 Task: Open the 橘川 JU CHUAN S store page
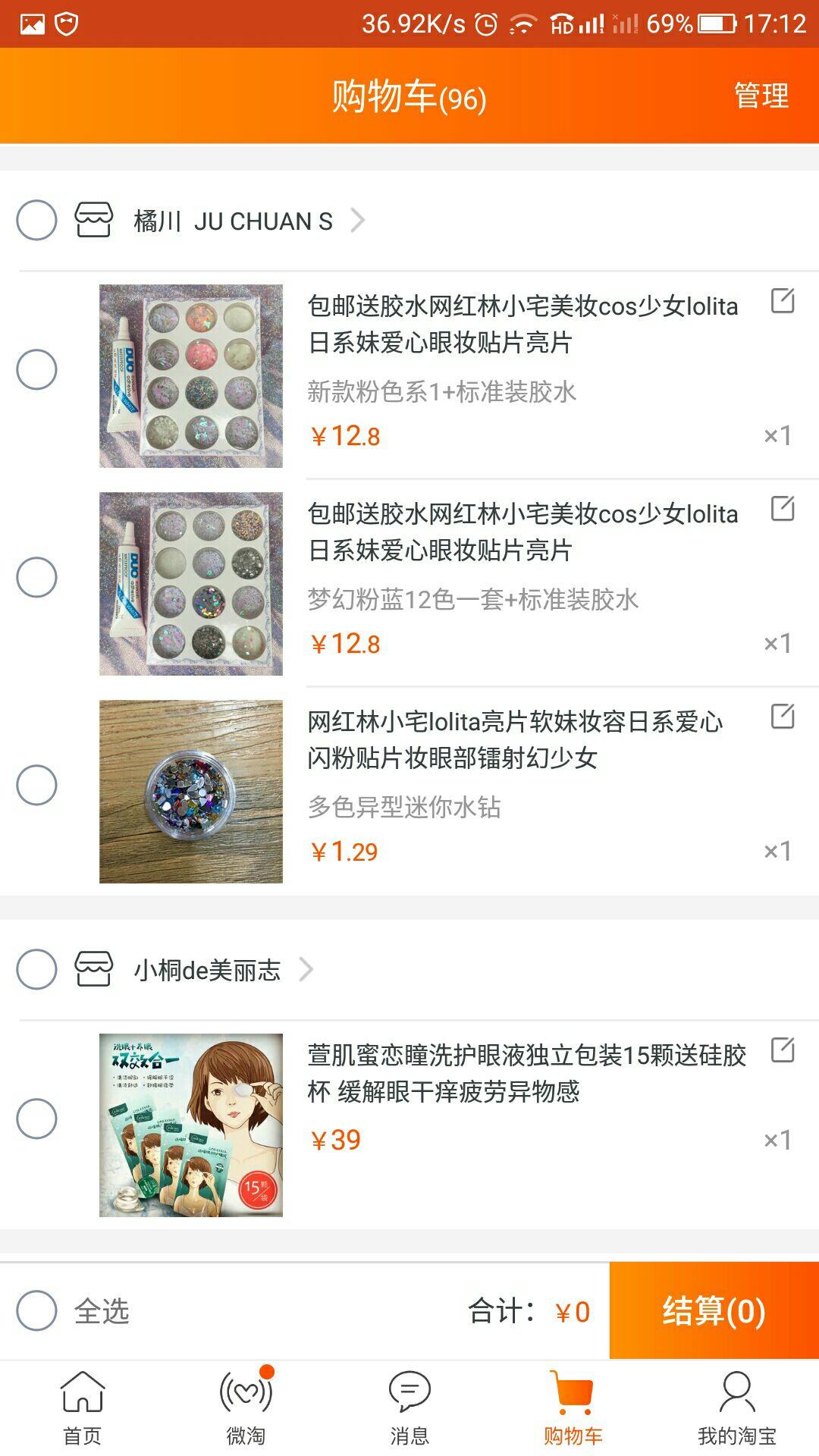234,221
